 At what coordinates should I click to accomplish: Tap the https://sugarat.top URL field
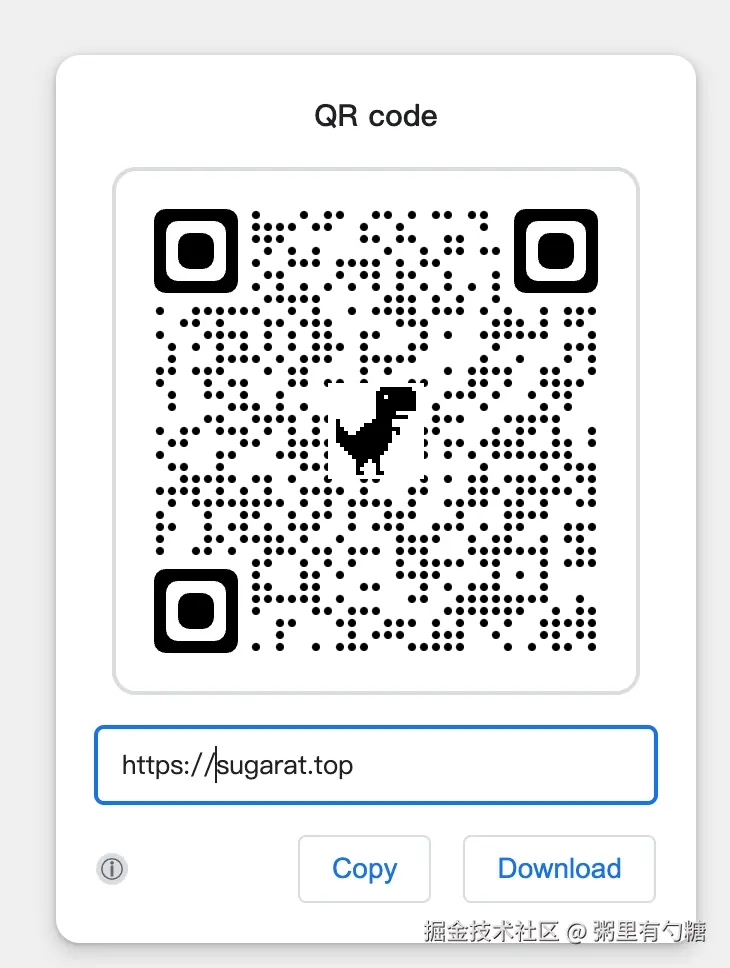[x=375, y=765]
